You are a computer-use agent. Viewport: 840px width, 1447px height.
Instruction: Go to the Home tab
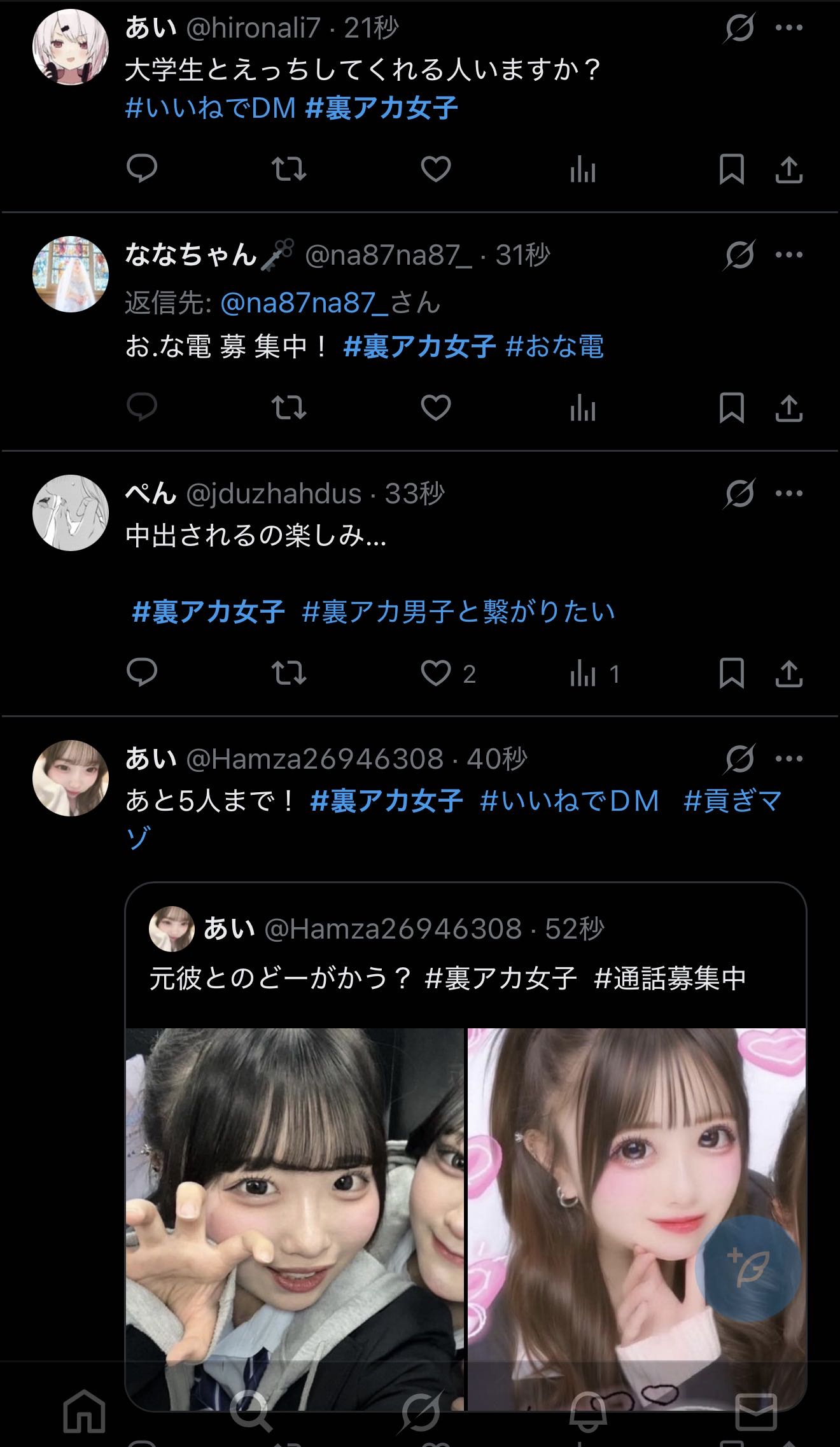point(85,1410)
